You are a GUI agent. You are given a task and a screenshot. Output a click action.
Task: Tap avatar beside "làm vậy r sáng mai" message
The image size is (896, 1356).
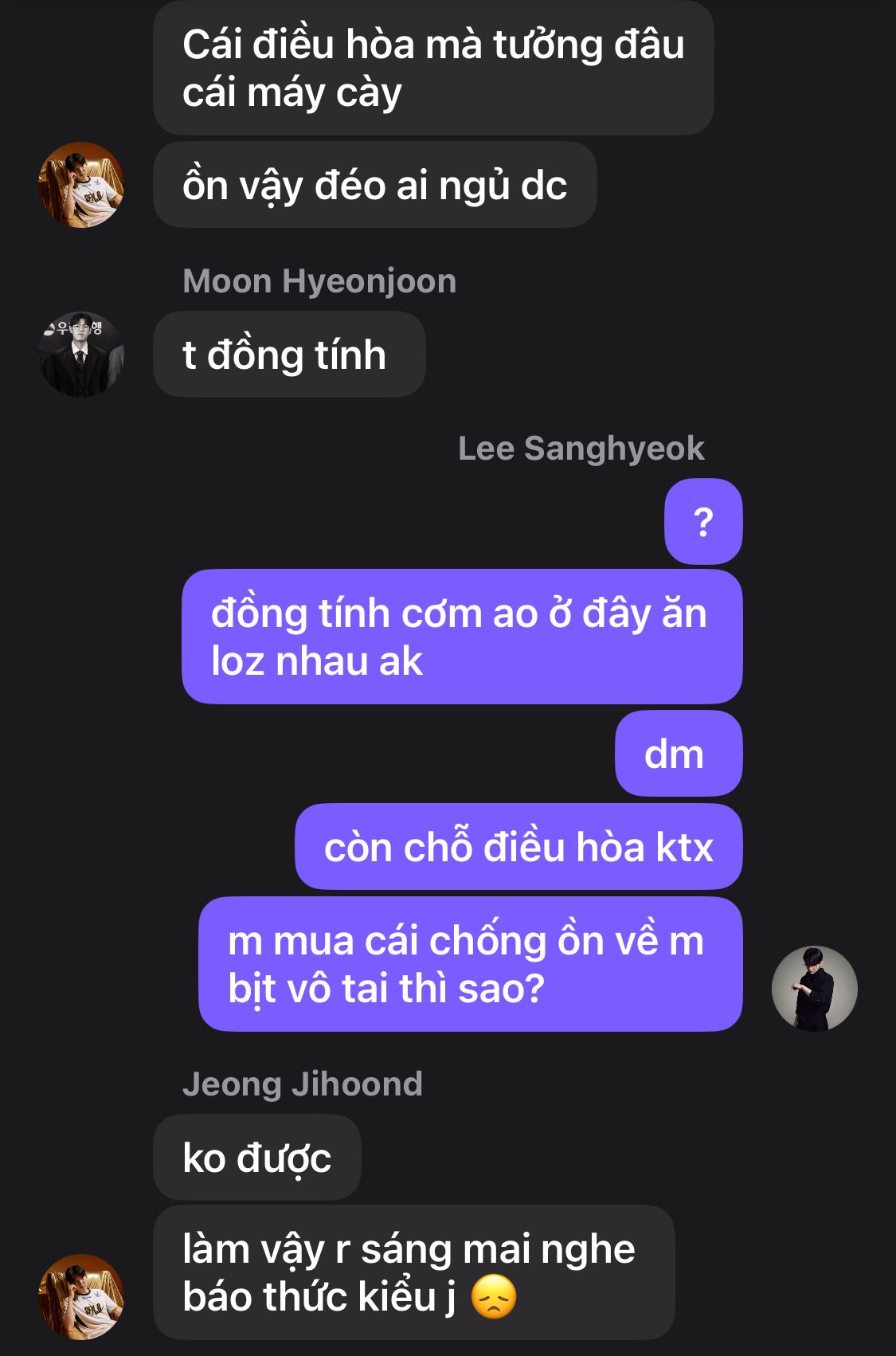pos(81,1296)
